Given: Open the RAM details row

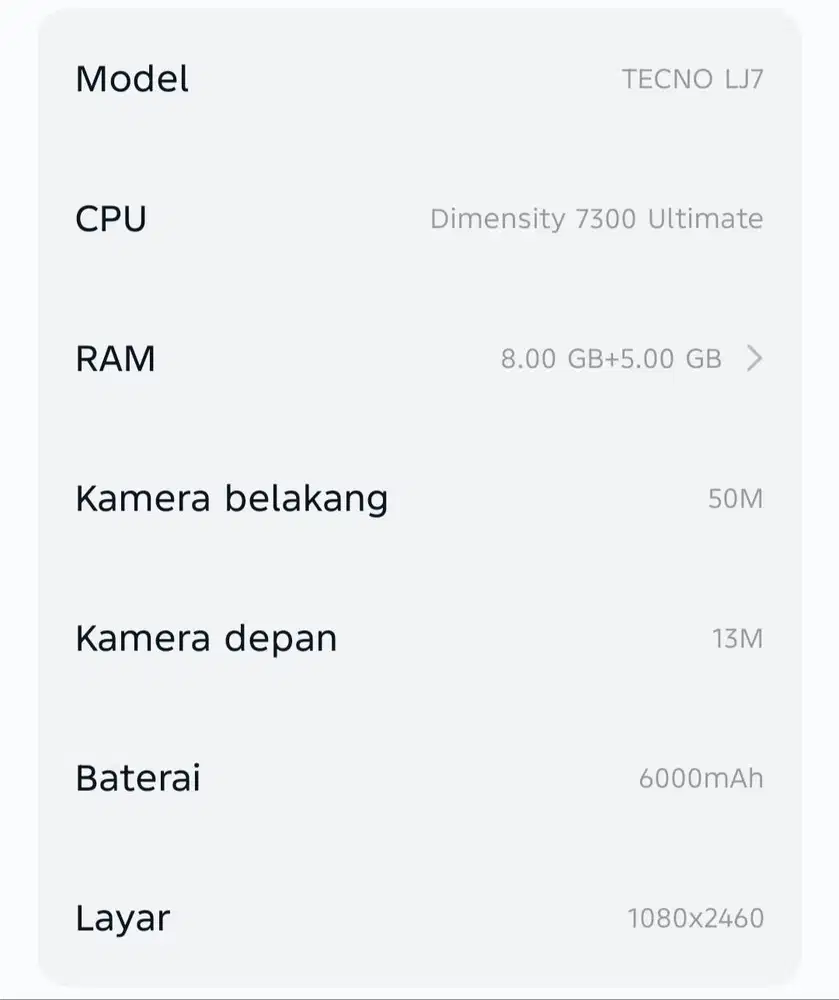Looking at the screenshot, I should pos(420,358).
